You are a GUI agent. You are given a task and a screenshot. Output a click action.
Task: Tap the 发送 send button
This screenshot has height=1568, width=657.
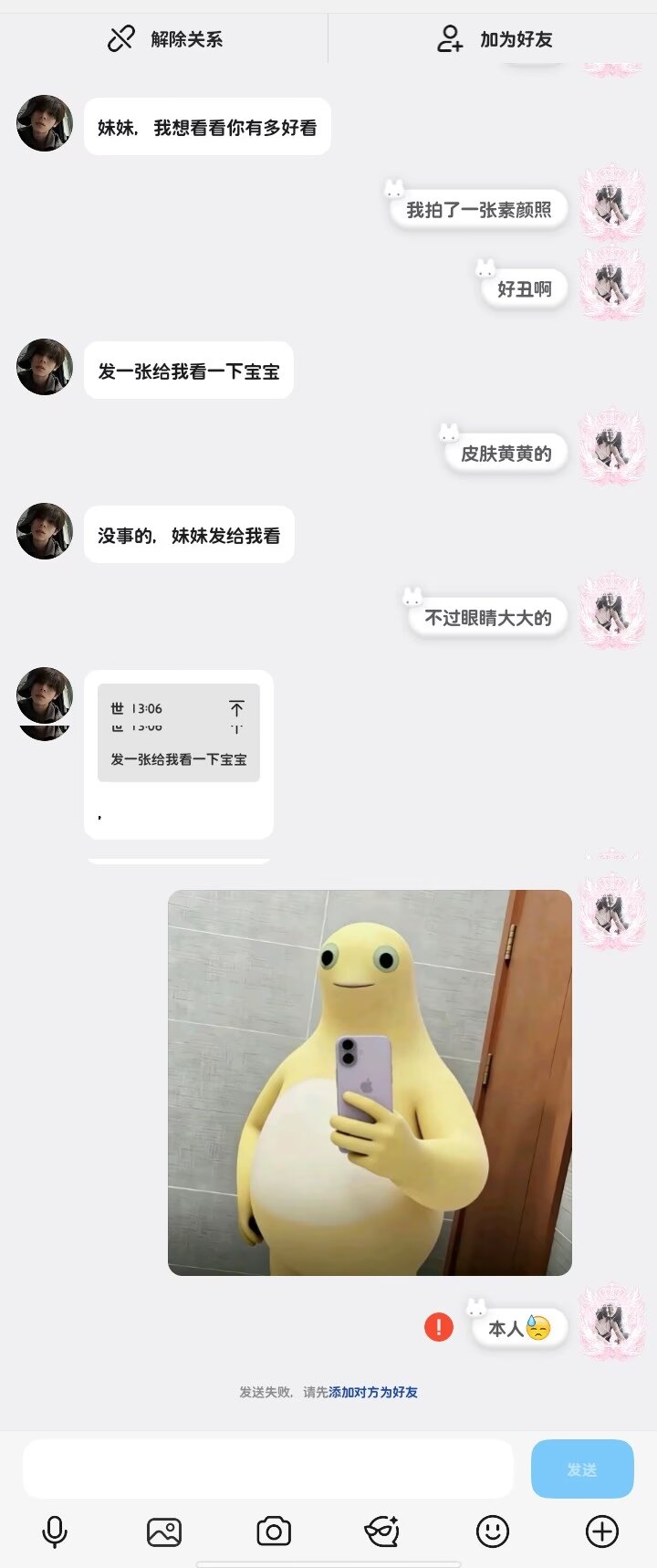(x=582, y=1469)
